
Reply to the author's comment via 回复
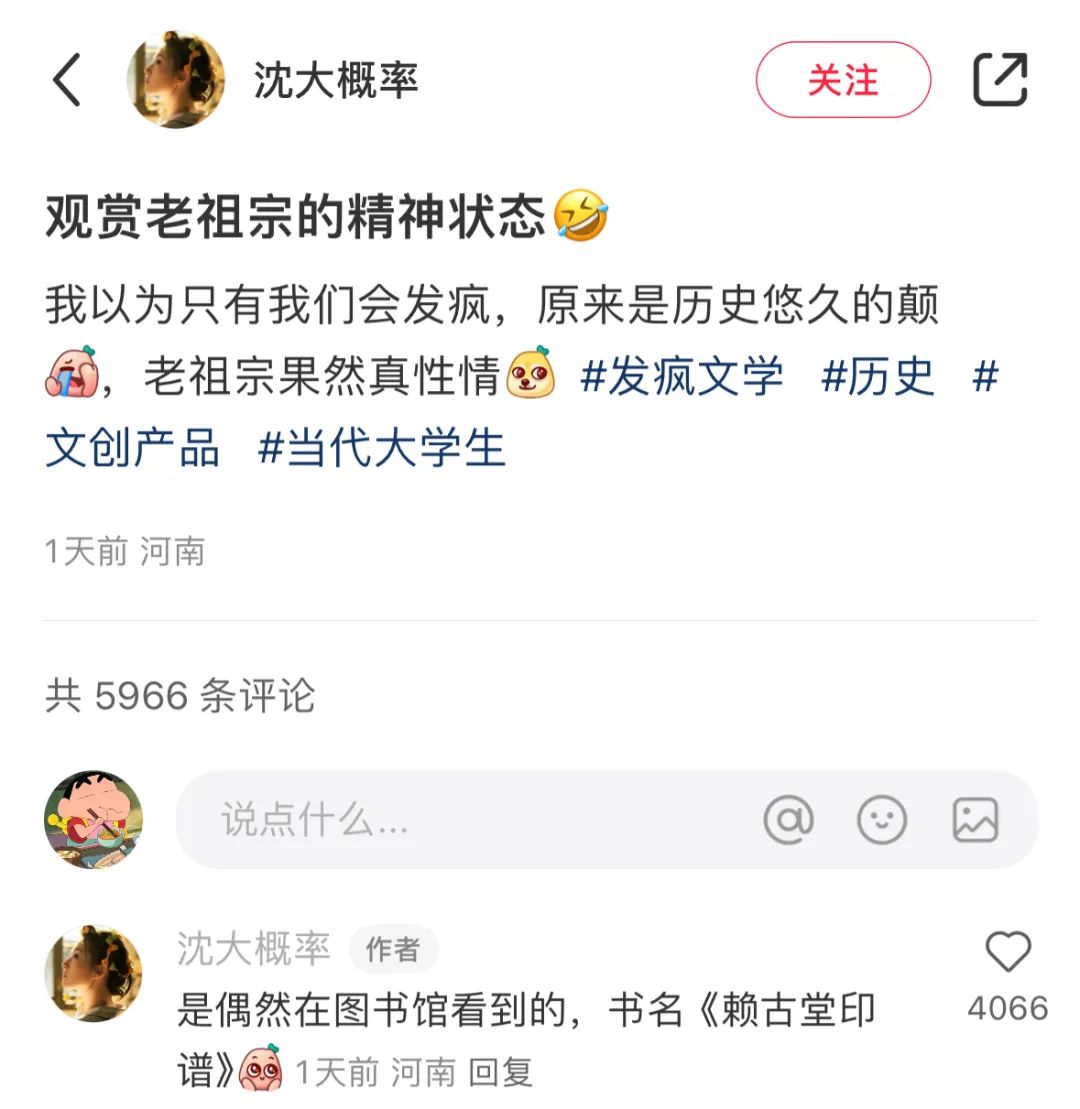tap(501, 1073)
